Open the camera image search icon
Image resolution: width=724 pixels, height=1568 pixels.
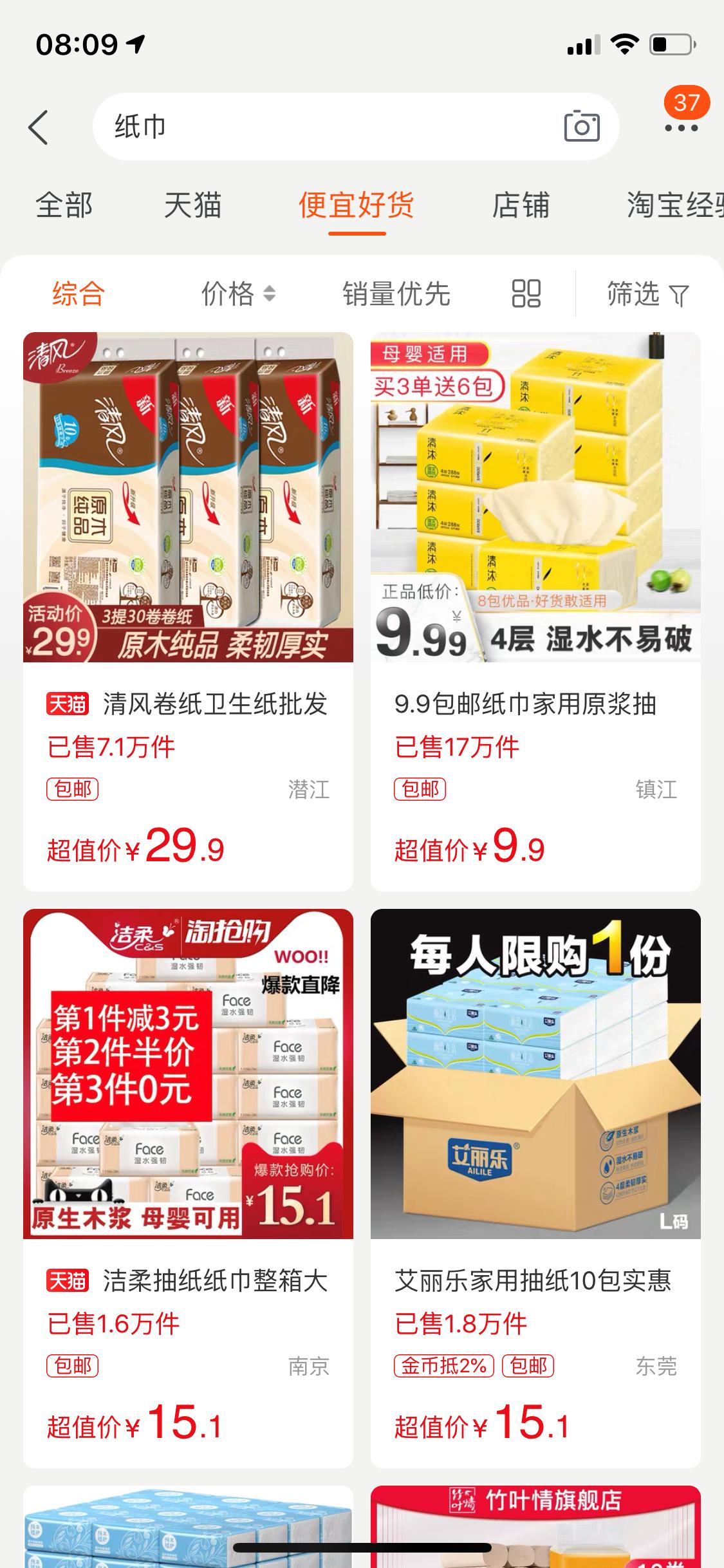582,126
